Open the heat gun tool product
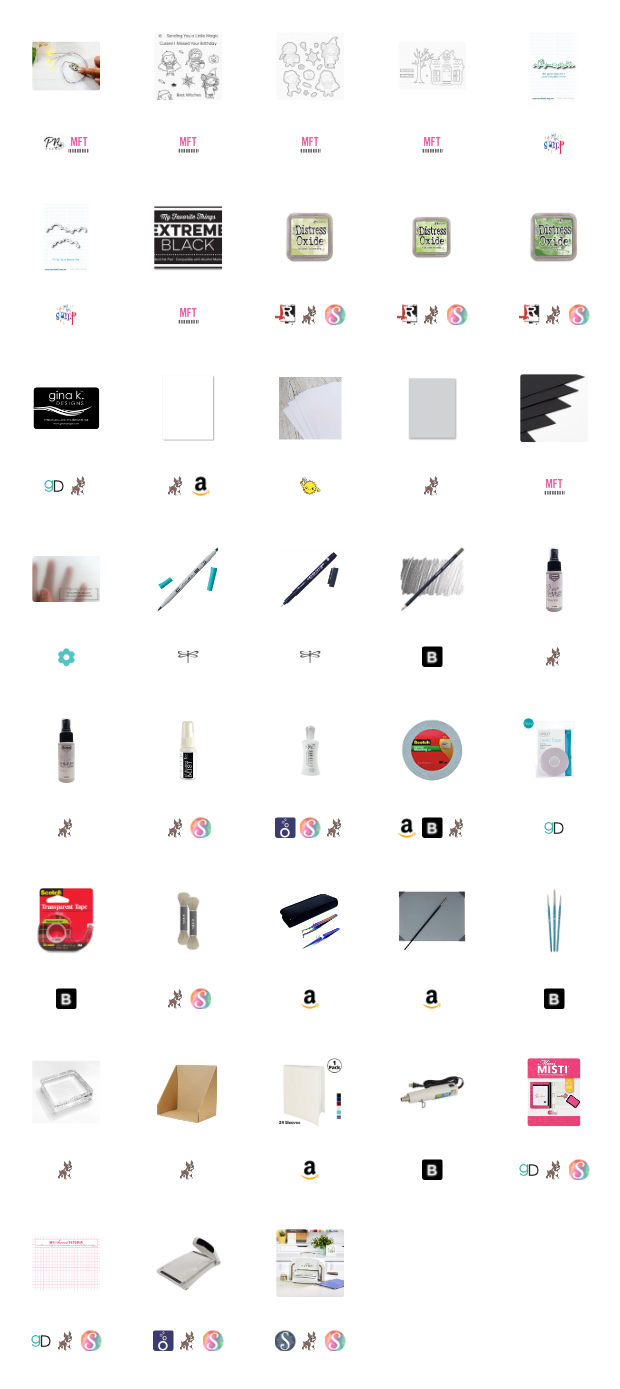The width and height of the screenshot is (620, 1389). 432,1091
